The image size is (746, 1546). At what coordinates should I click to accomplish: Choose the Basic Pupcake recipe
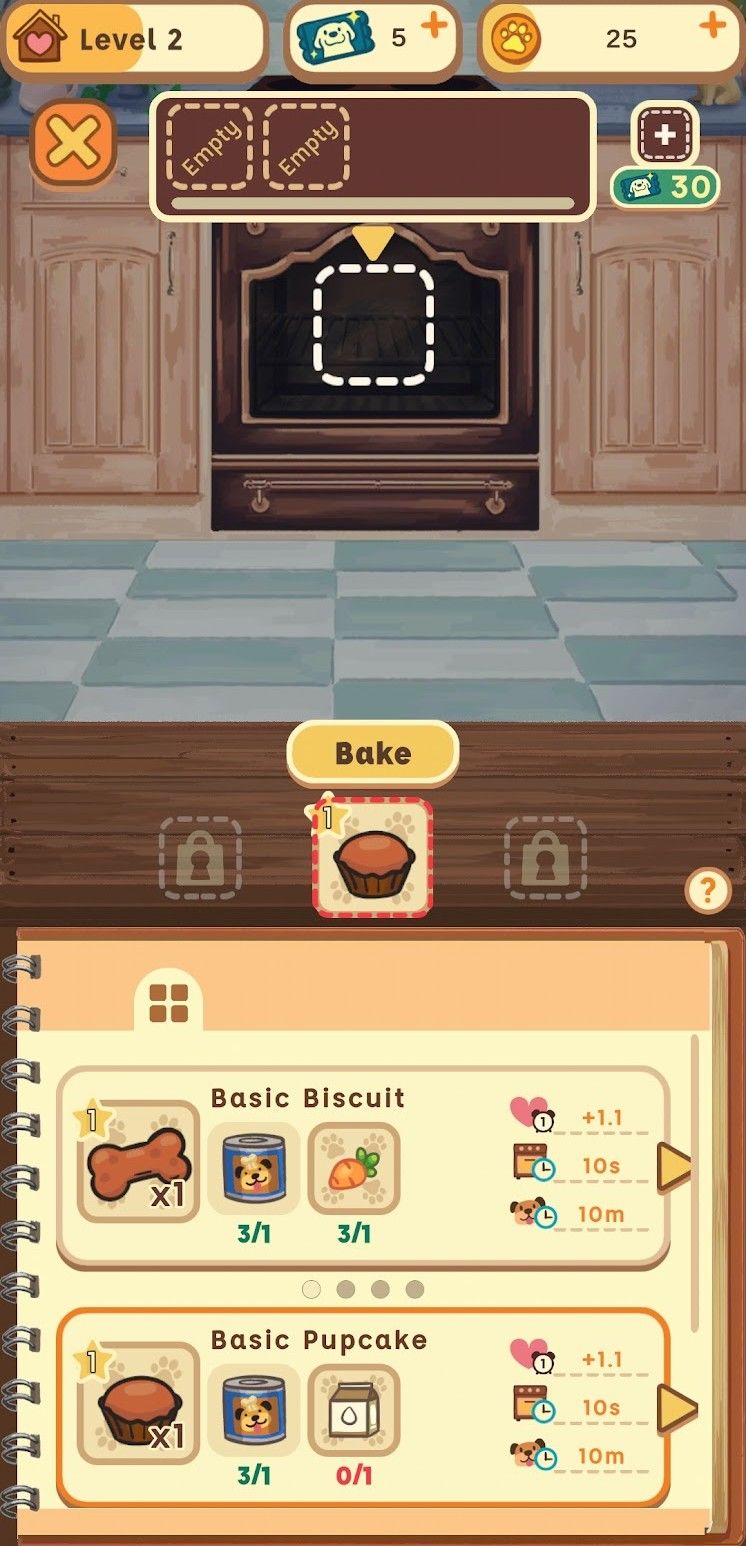point(364,1408)
